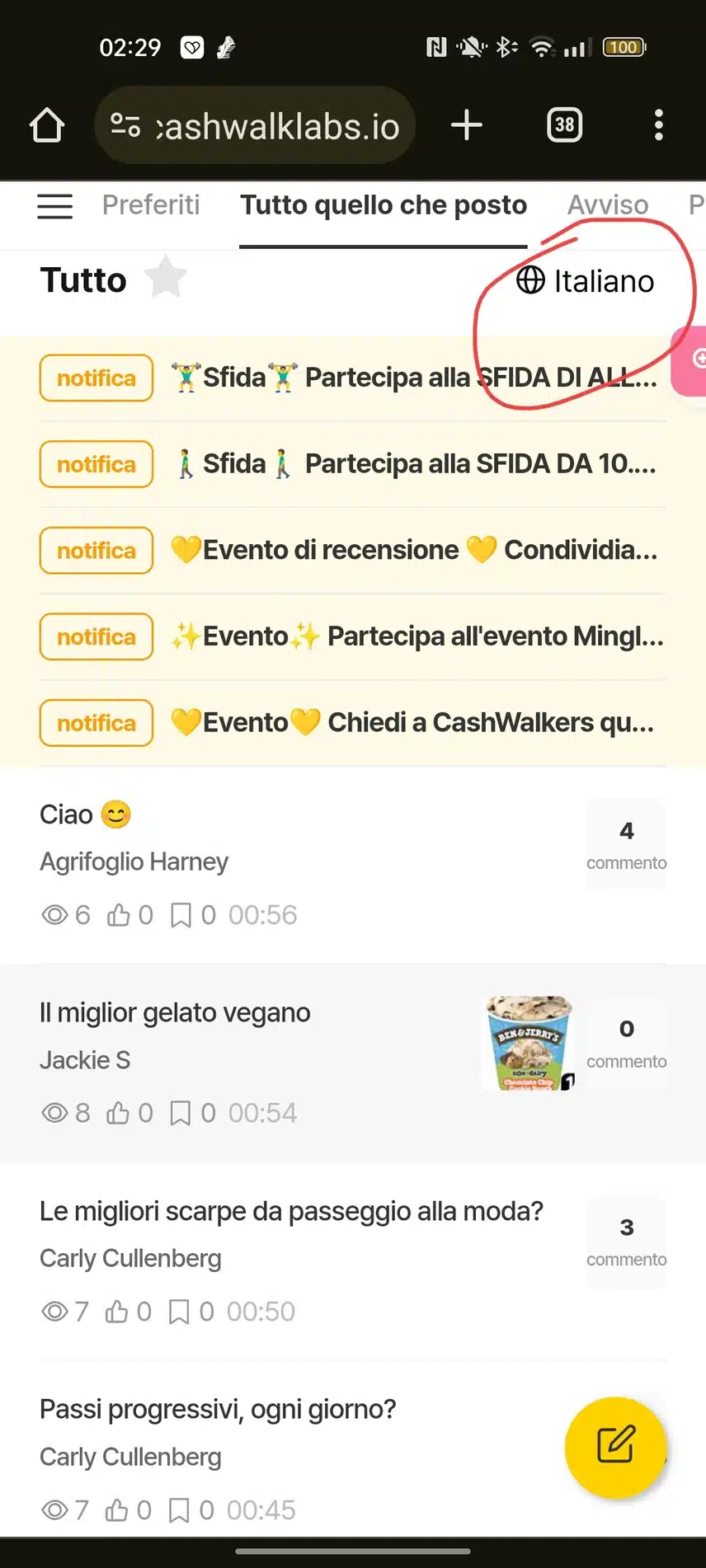Open a new browser tab
The image size is (706, 1568).
click(467, 125)
